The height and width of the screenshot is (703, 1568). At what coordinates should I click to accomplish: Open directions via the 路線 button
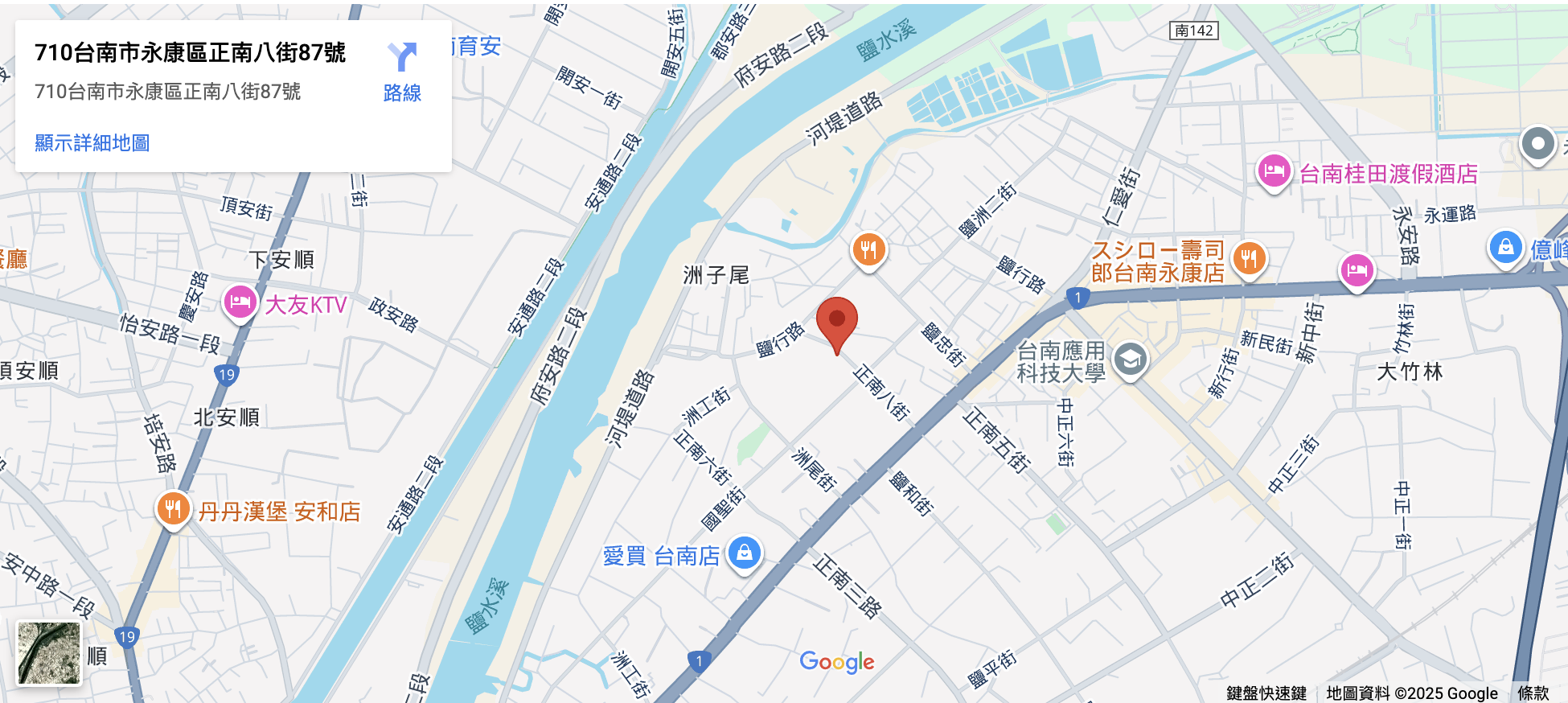[x=402, y=72]
